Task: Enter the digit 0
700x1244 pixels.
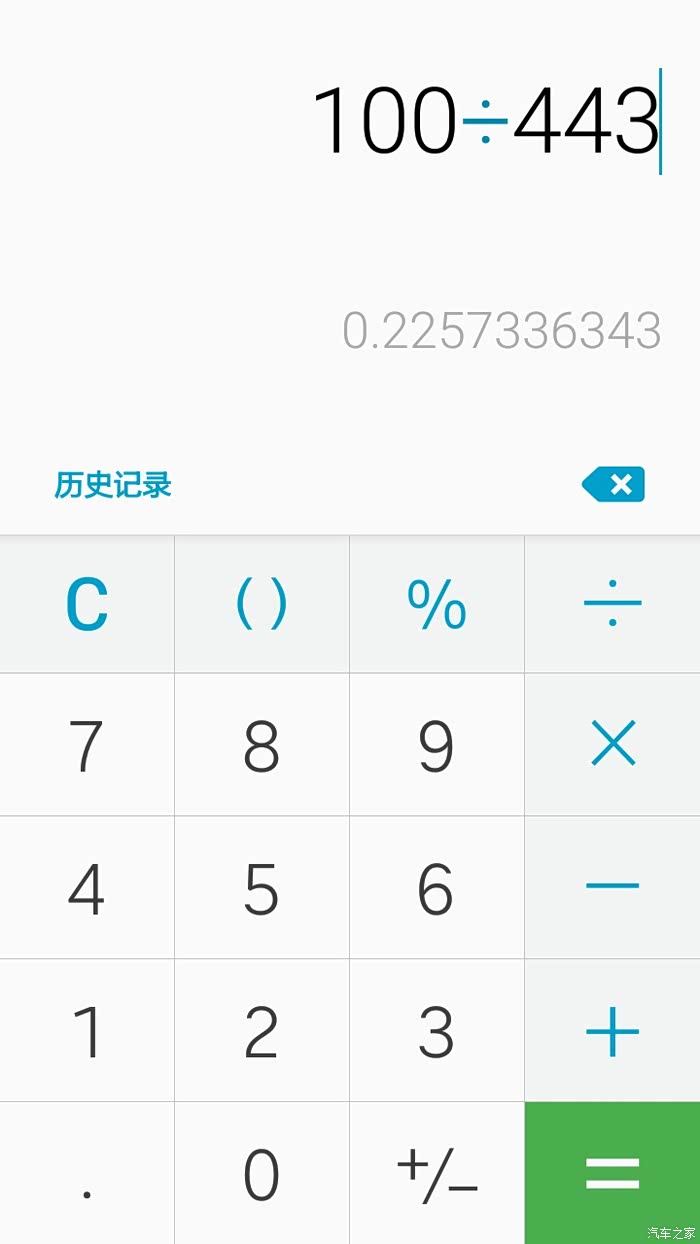Action: tap(261, 1174)
